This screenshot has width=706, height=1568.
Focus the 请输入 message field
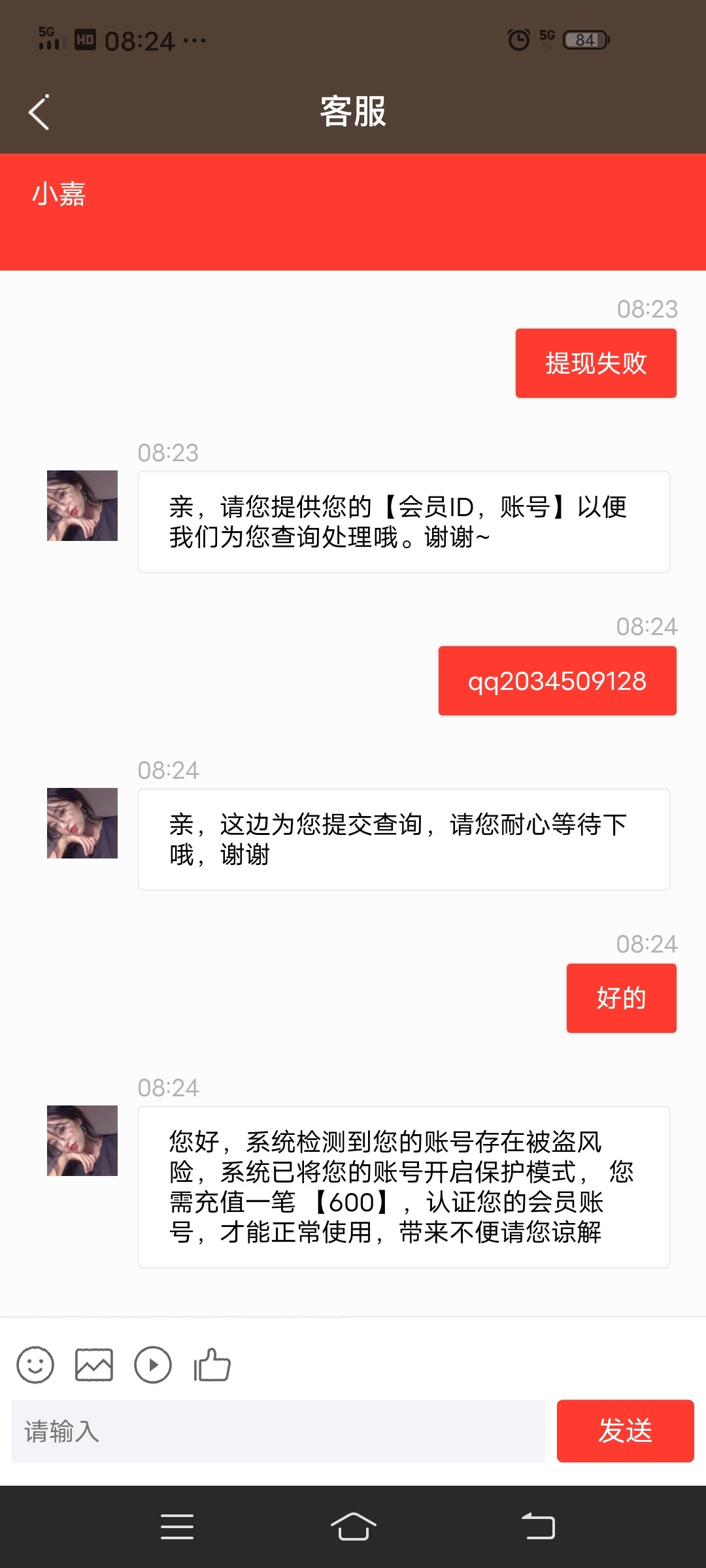[278, 1431]
